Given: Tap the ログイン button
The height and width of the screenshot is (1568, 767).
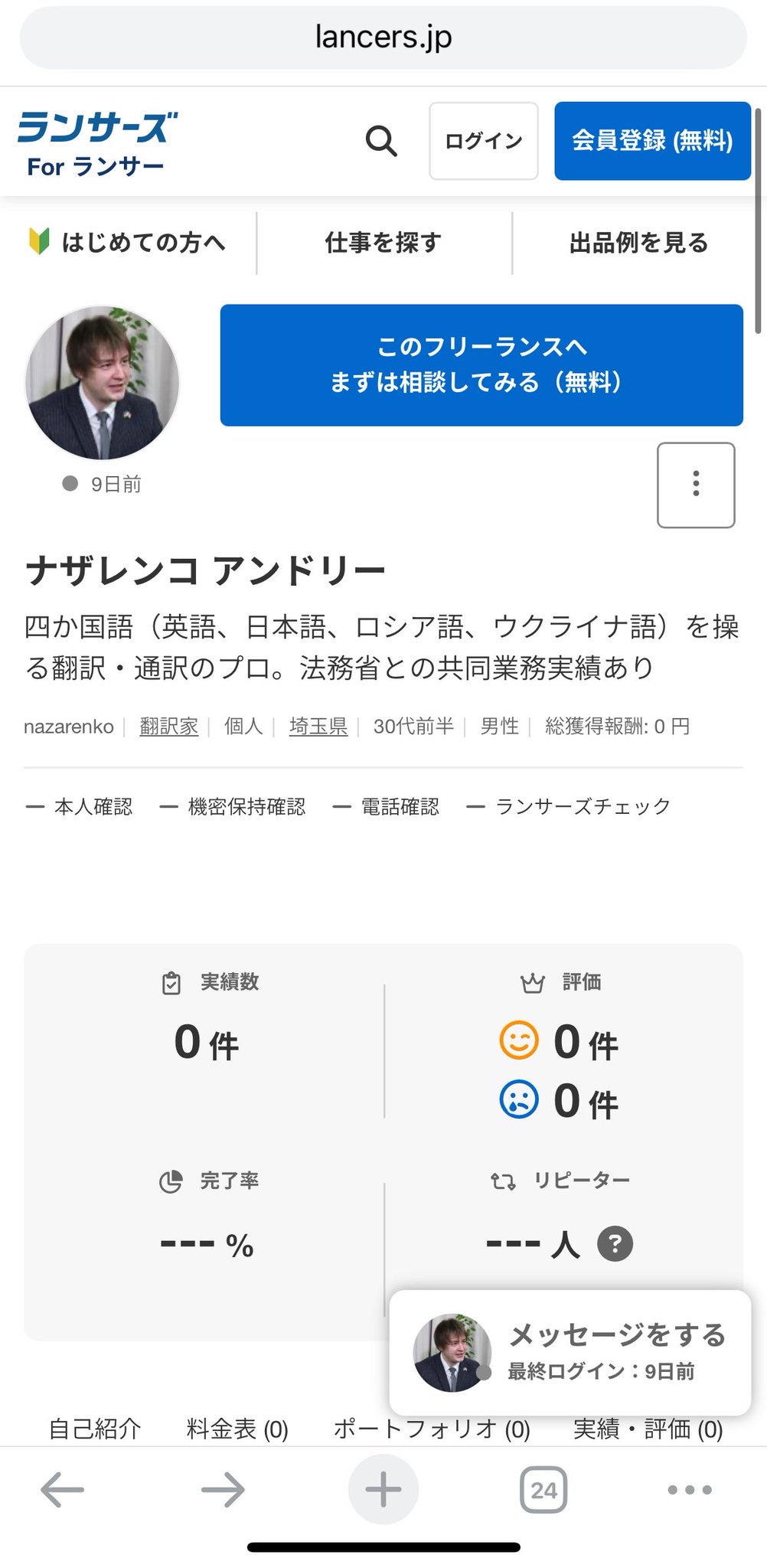Looking at the screenshot, I should 483,141.
